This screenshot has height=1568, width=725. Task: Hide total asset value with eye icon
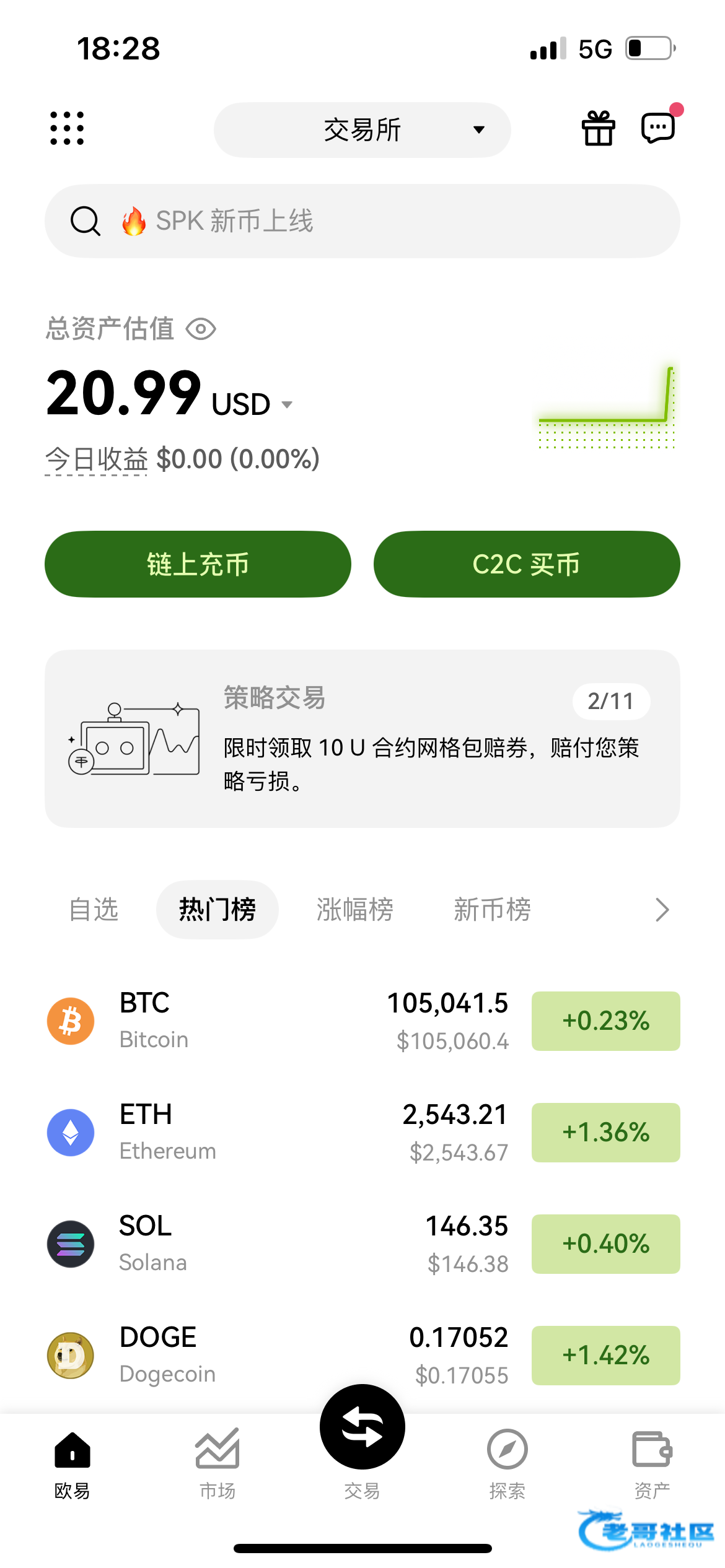point(201,329)
